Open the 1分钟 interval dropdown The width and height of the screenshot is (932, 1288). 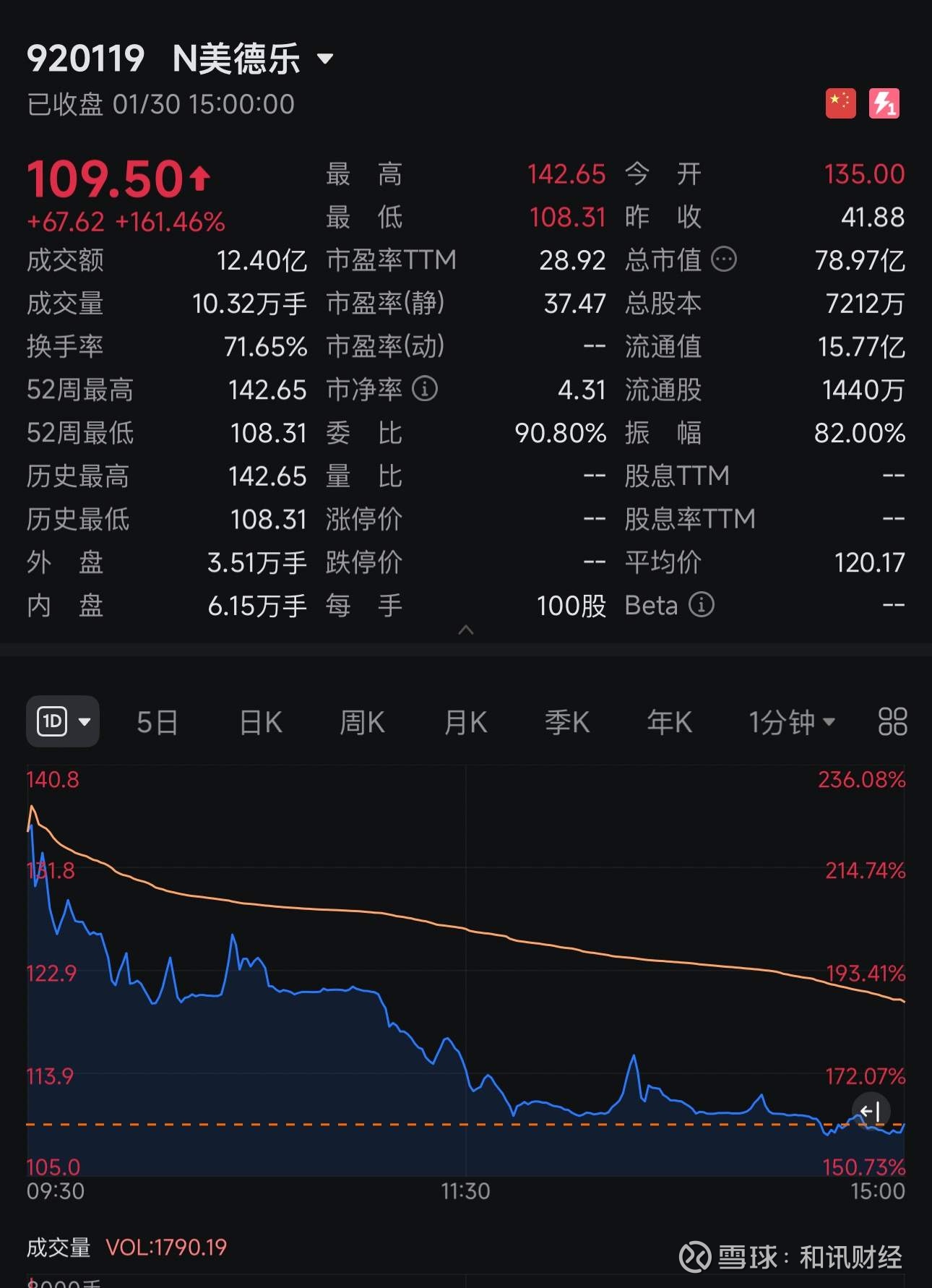[x=792, y=722]
